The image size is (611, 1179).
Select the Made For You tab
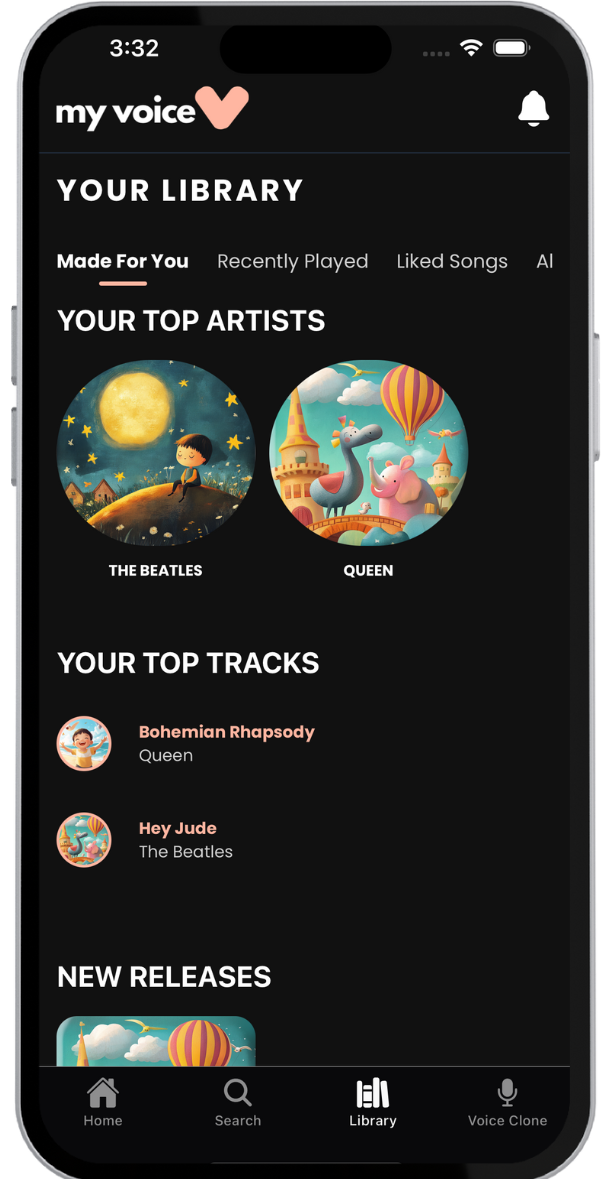(123, 261)
